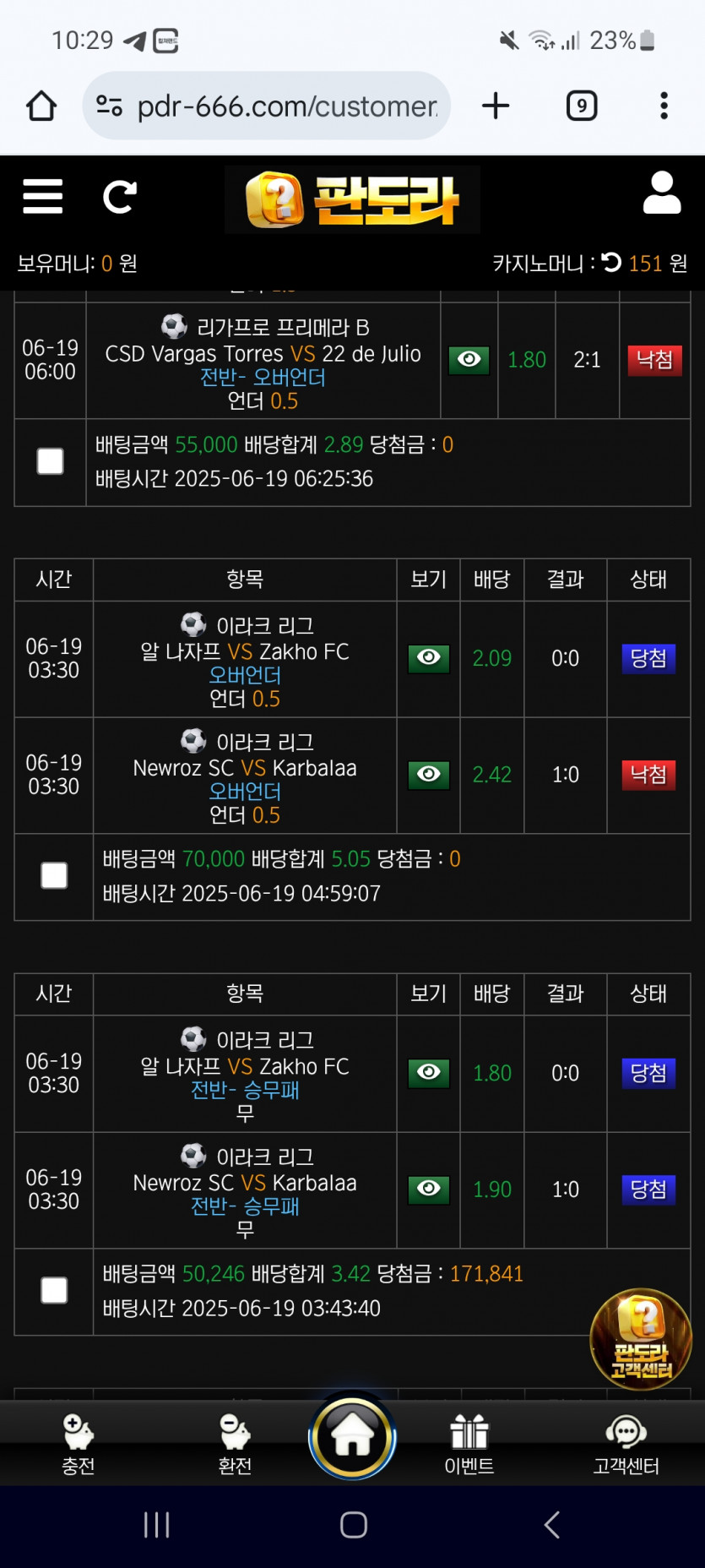The height and width of the screenshot is (1568, 705).
Task: Open the hamburger drawer menu
Action: click(x=43, y=197)
